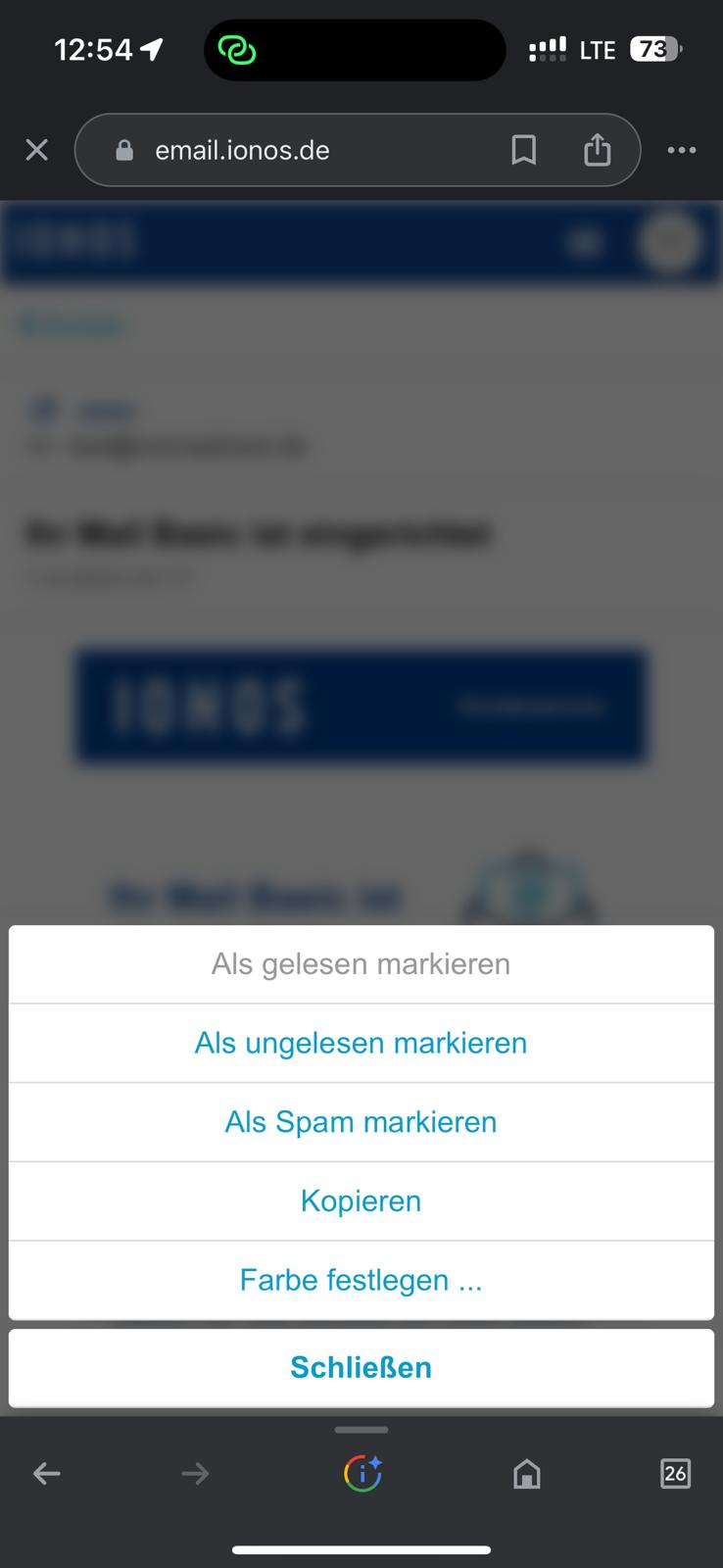Select 'Als ungelesen markieren' option
This screenshot has width=723, height=1568.
361,1043
